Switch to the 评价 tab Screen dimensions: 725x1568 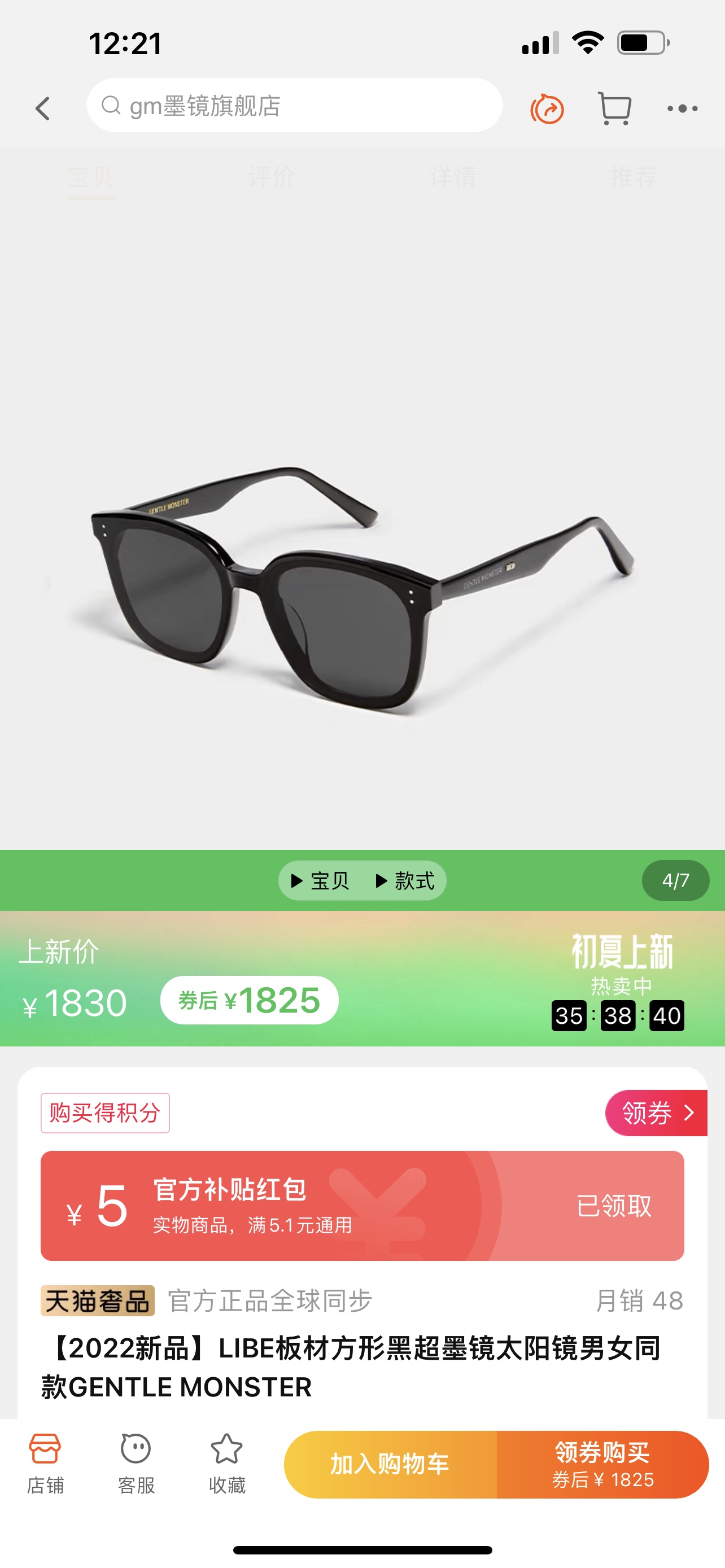pos(272,178)
